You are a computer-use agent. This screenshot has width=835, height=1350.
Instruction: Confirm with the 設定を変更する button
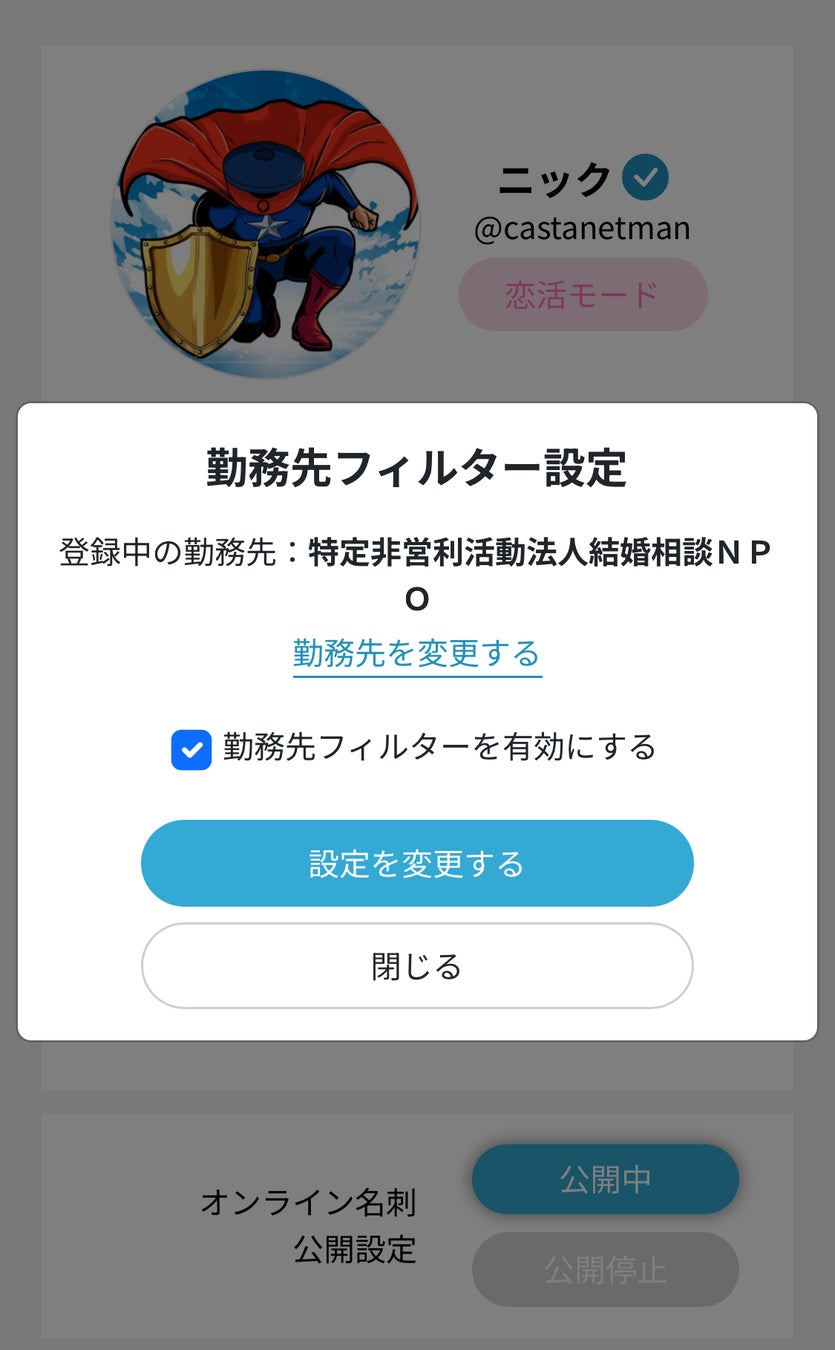pyautogui.click(x=417, y=863)
